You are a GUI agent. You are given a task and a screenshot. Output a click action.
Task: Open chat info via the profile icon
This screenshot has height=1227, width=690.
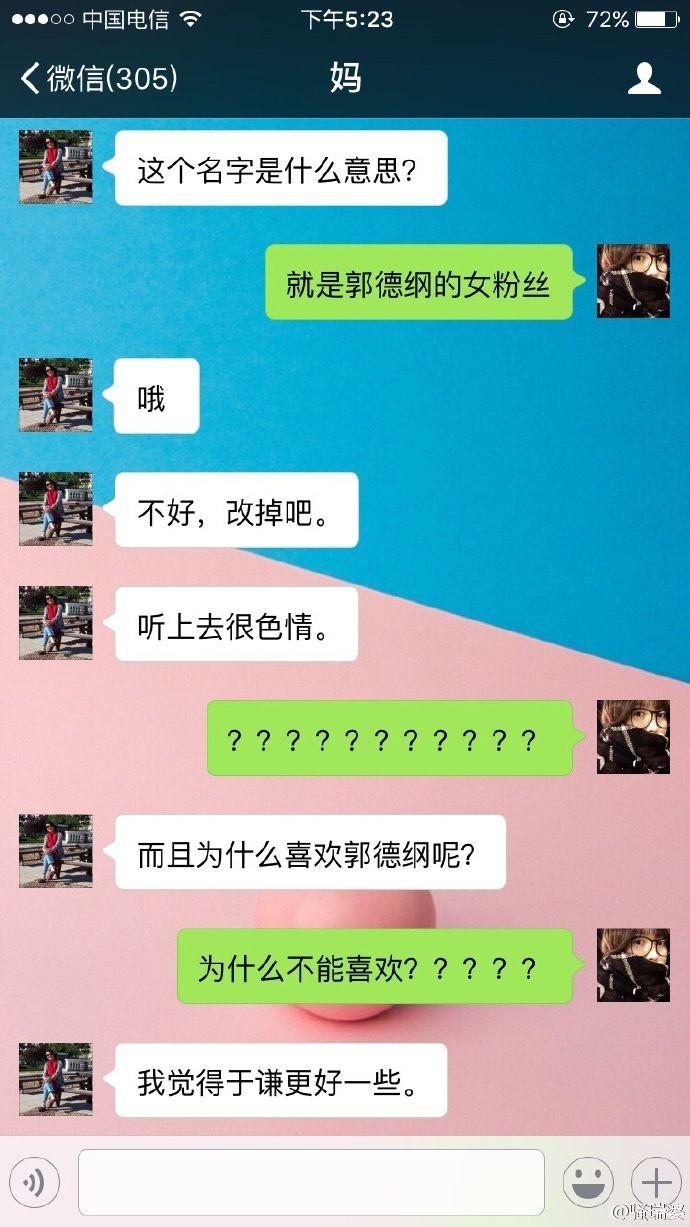(x=644, y=78)
